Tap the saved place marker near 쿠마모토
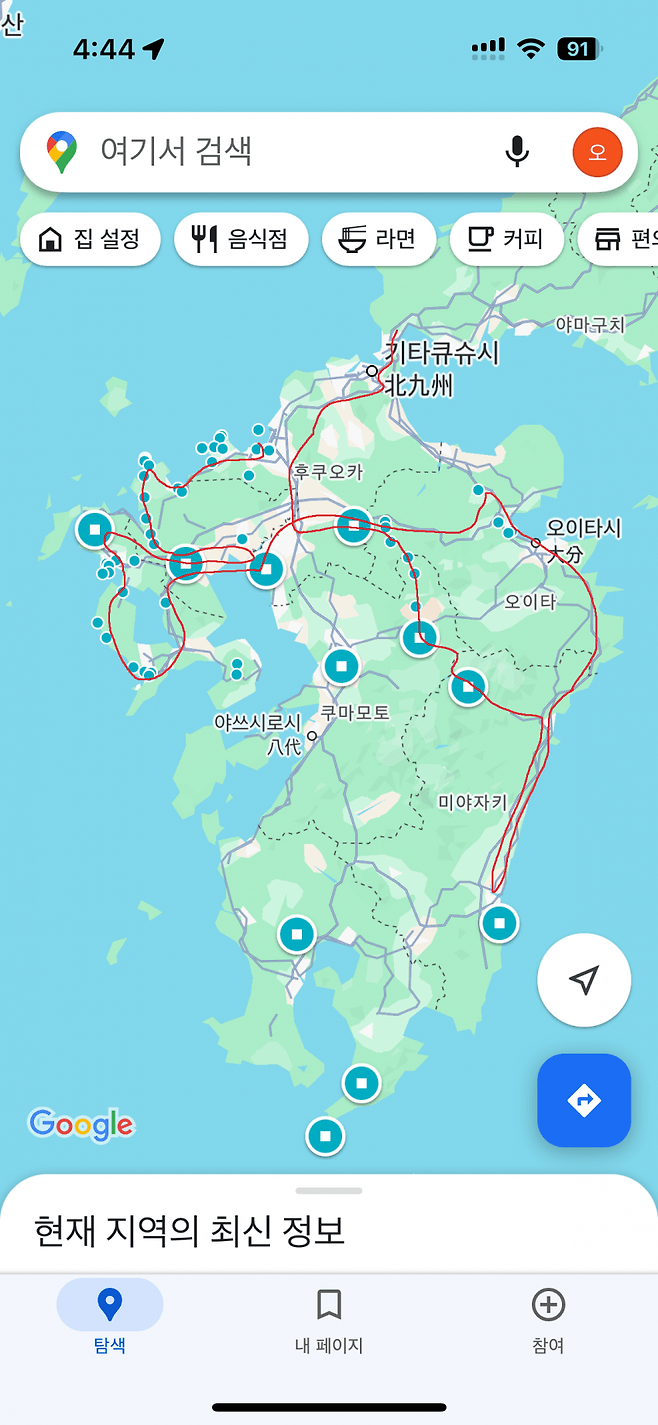 341,666
